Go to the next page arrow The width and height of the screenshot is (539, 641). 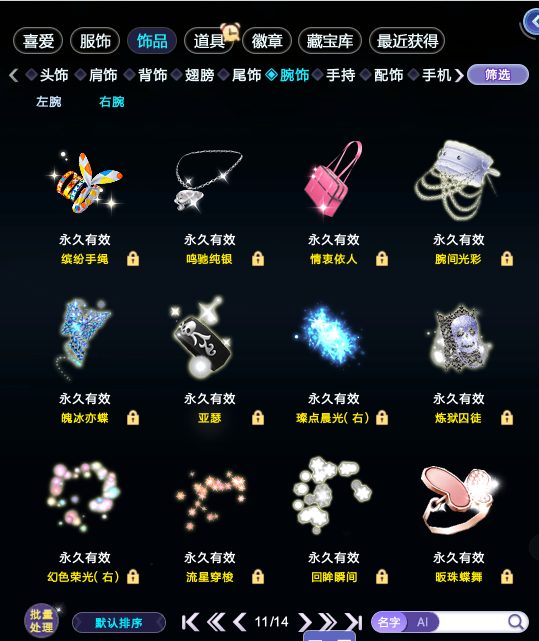click(304, 622)
